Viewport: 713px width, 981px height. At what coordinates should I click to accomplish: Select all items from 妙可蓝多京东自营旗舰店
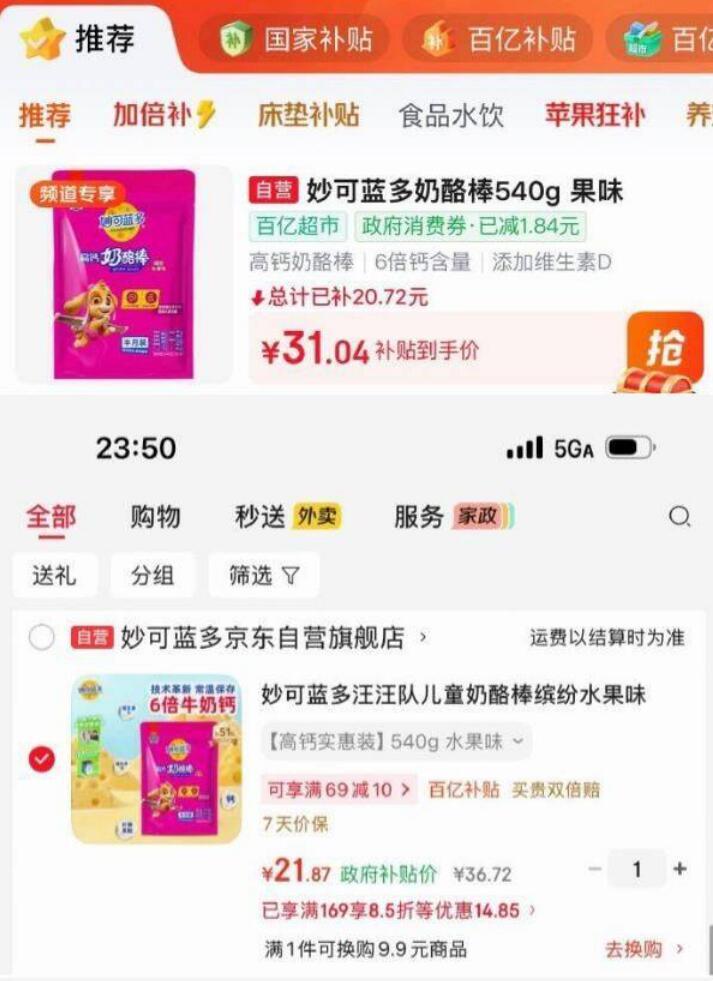41,638
